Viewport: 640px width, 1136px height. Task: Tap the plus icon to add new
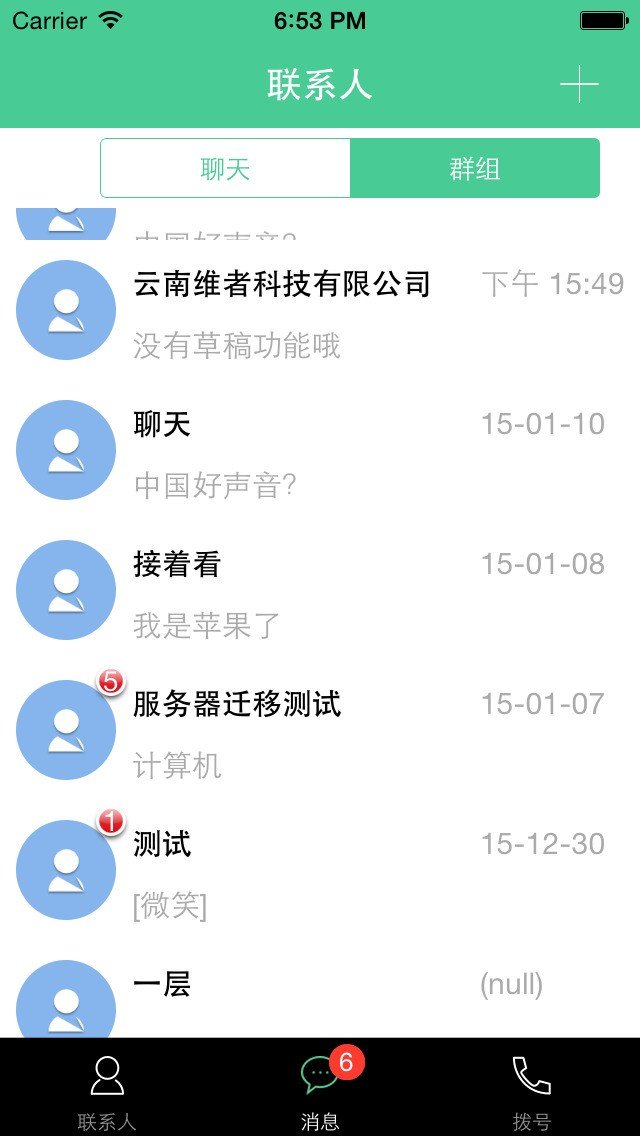(x=578, y=85)
